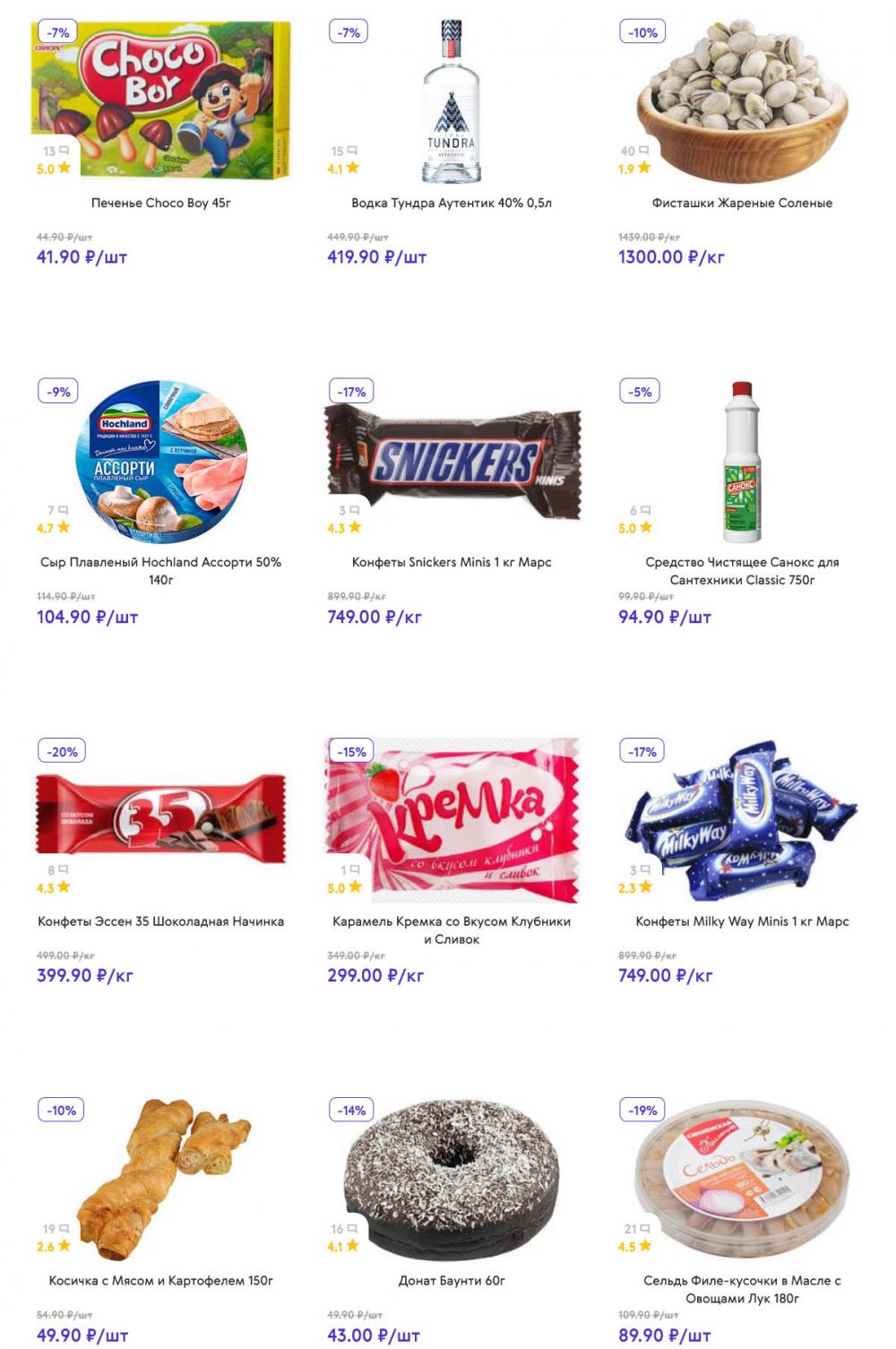Open Фисташки Жареные Соленые product
The height and width of the screenshot is (1349, 896).
[742, 203]
